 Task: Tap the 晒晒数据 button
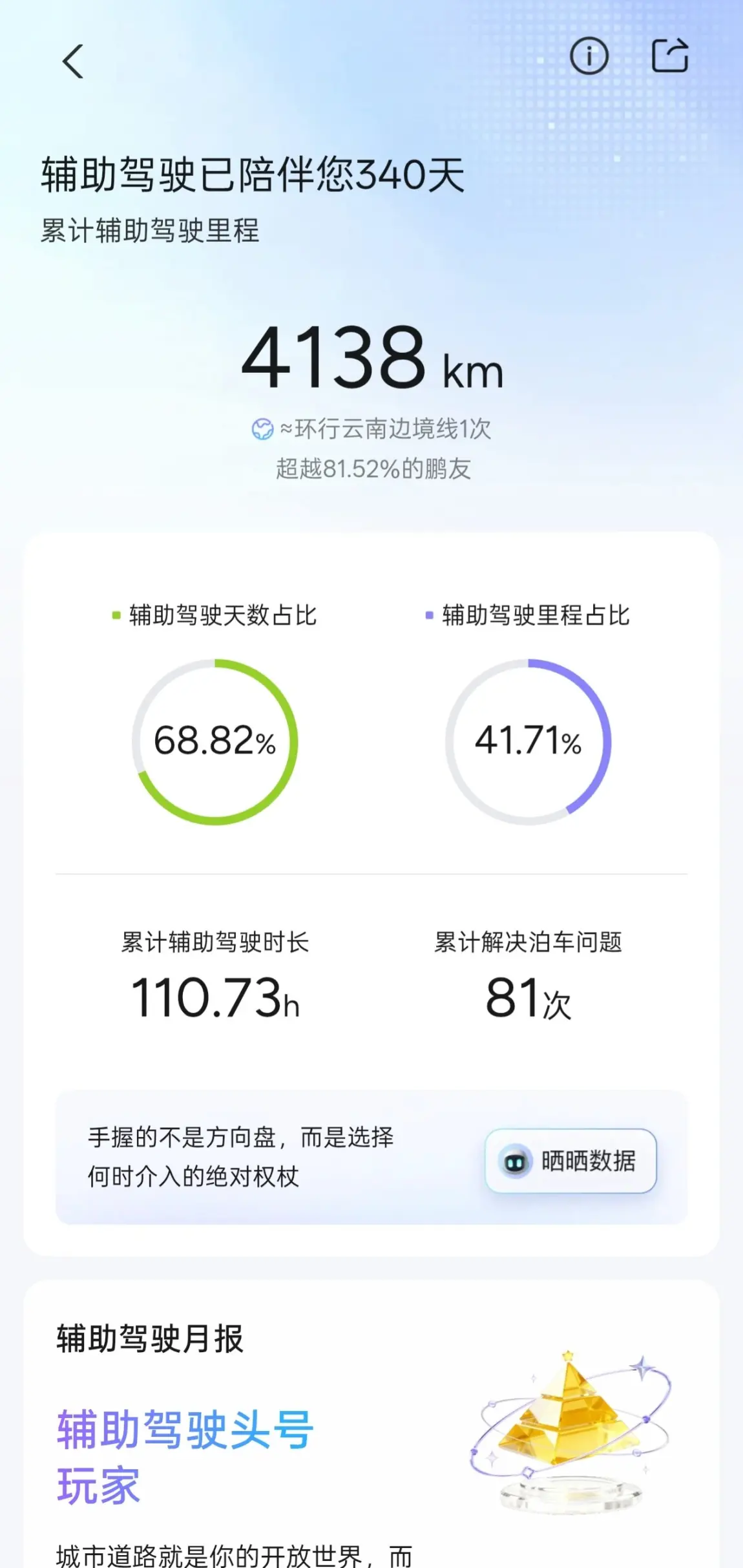pyautogui.click(x=570, y=1161)
